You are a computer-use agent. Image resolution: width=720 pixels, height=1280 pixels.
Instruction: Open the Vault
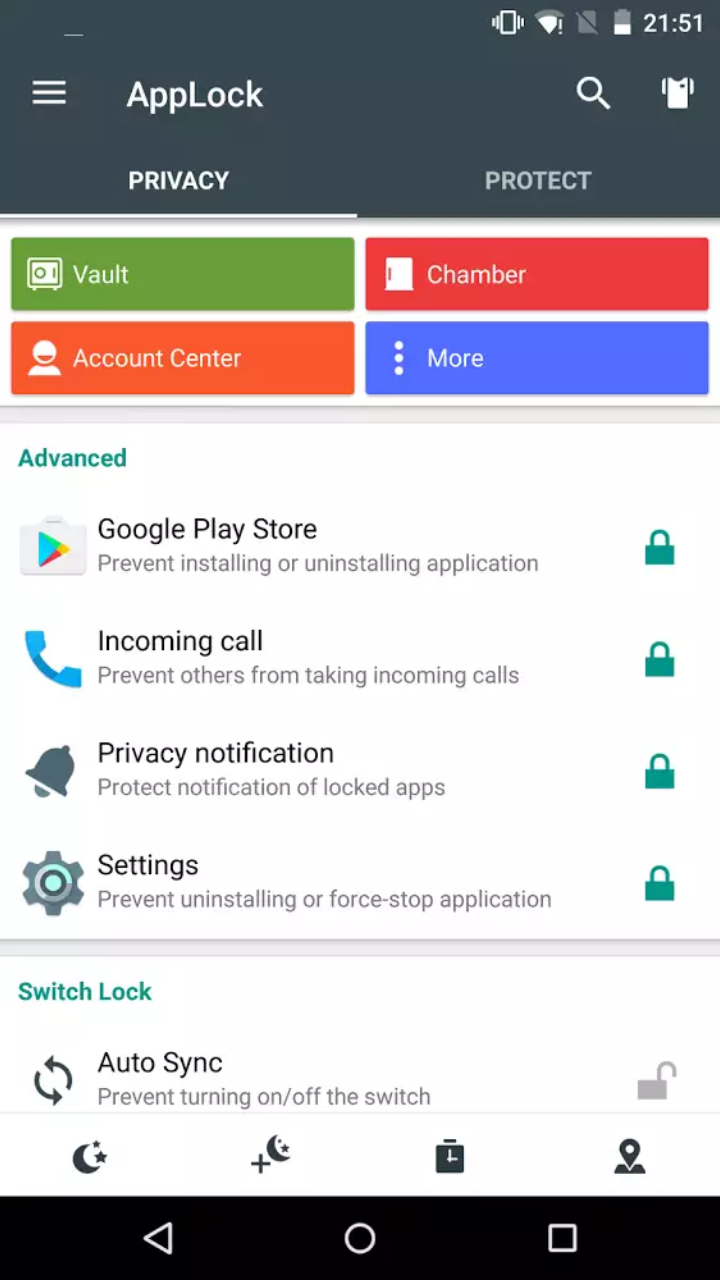click(182, 274)
